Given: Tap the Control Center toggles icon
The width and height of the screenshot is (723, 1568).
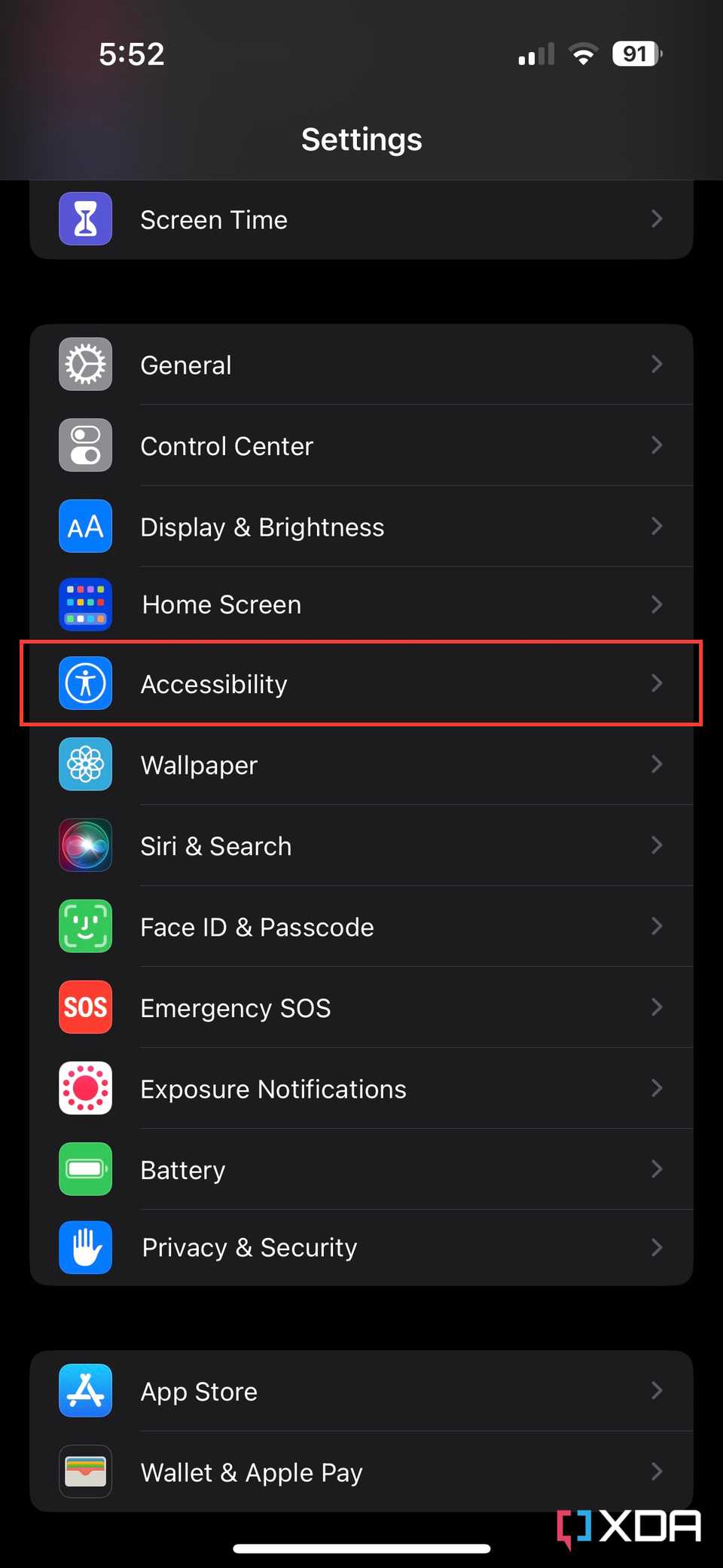Looking at the screenshot, I should [85, 445].
